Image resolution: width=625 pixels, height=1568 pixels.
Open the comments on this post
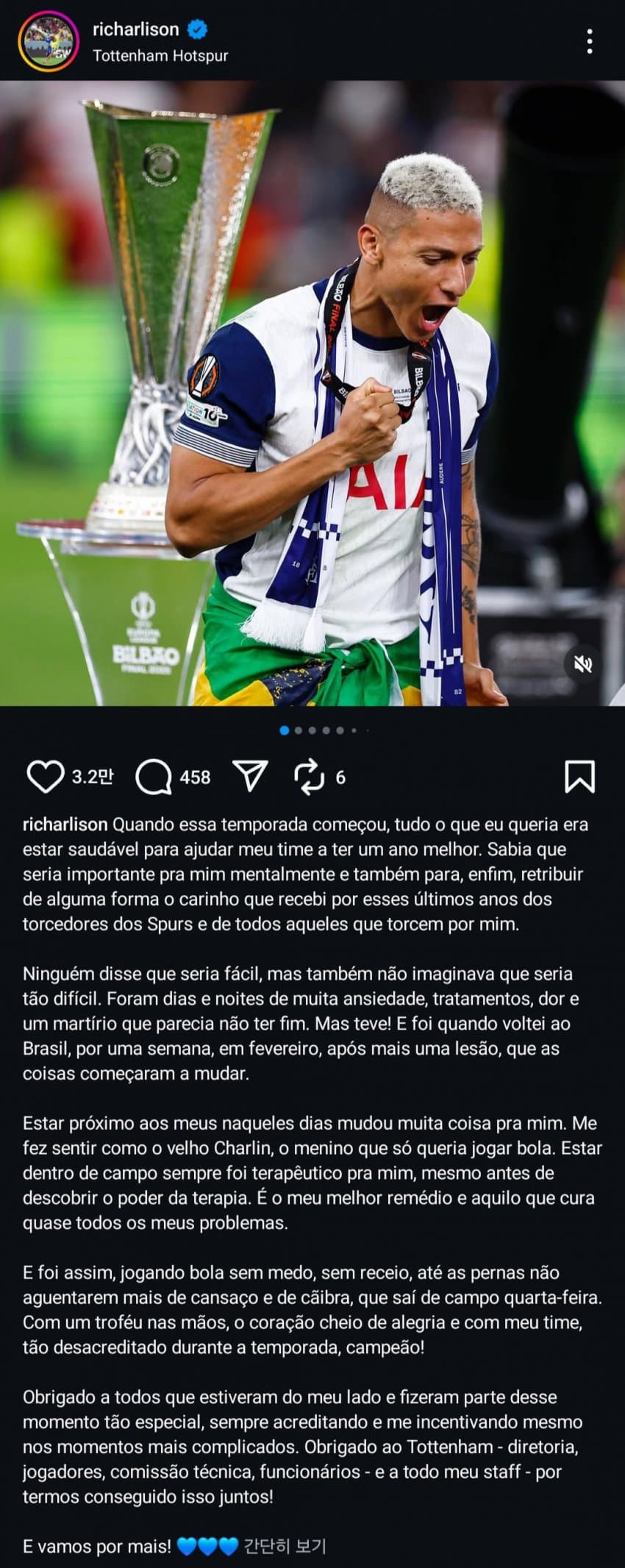pyautogui.click(x=154, y=777)
